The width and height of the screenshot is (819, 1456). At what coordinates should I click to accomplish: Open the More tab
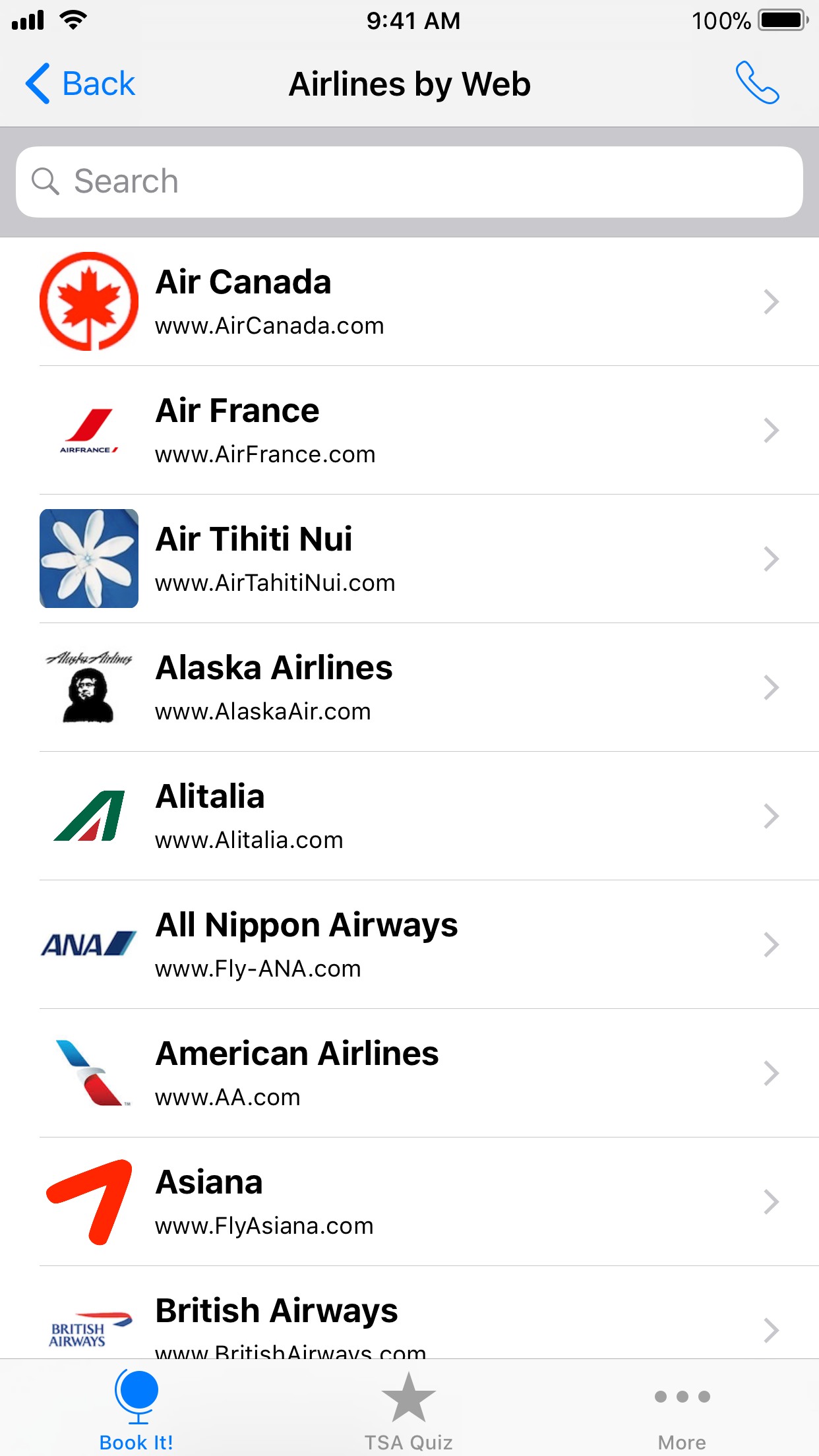point(682,1409)
